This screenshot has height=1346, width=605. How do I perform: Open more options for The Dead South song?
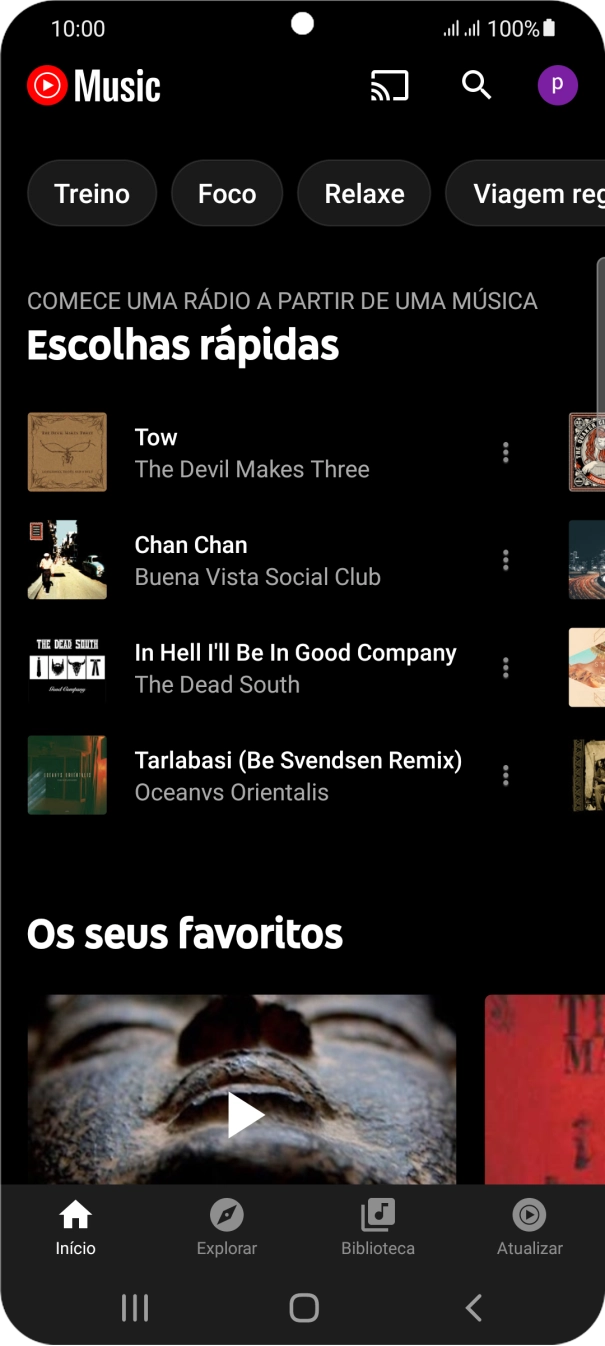coord(506,668)
